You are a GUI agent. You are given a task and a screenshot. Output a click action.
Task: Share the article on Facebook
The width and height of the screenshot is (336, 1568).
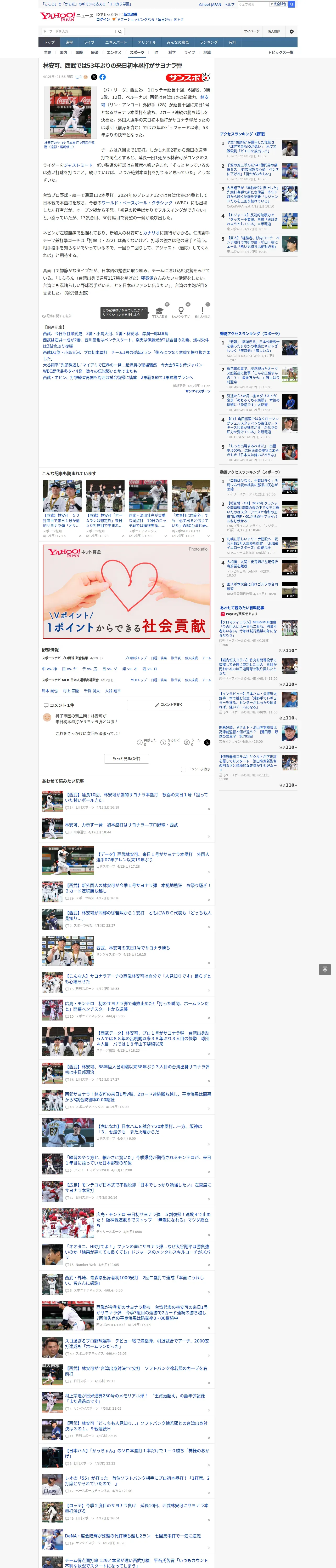[102, 77]
